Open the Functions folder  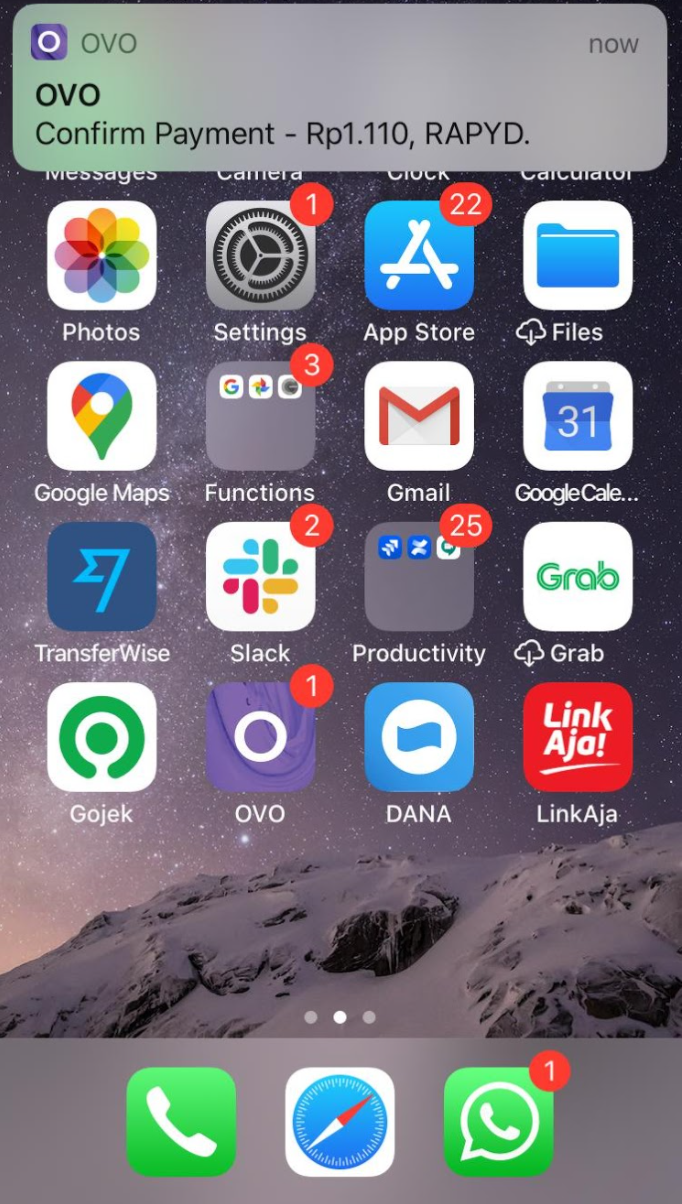point(260,416)
